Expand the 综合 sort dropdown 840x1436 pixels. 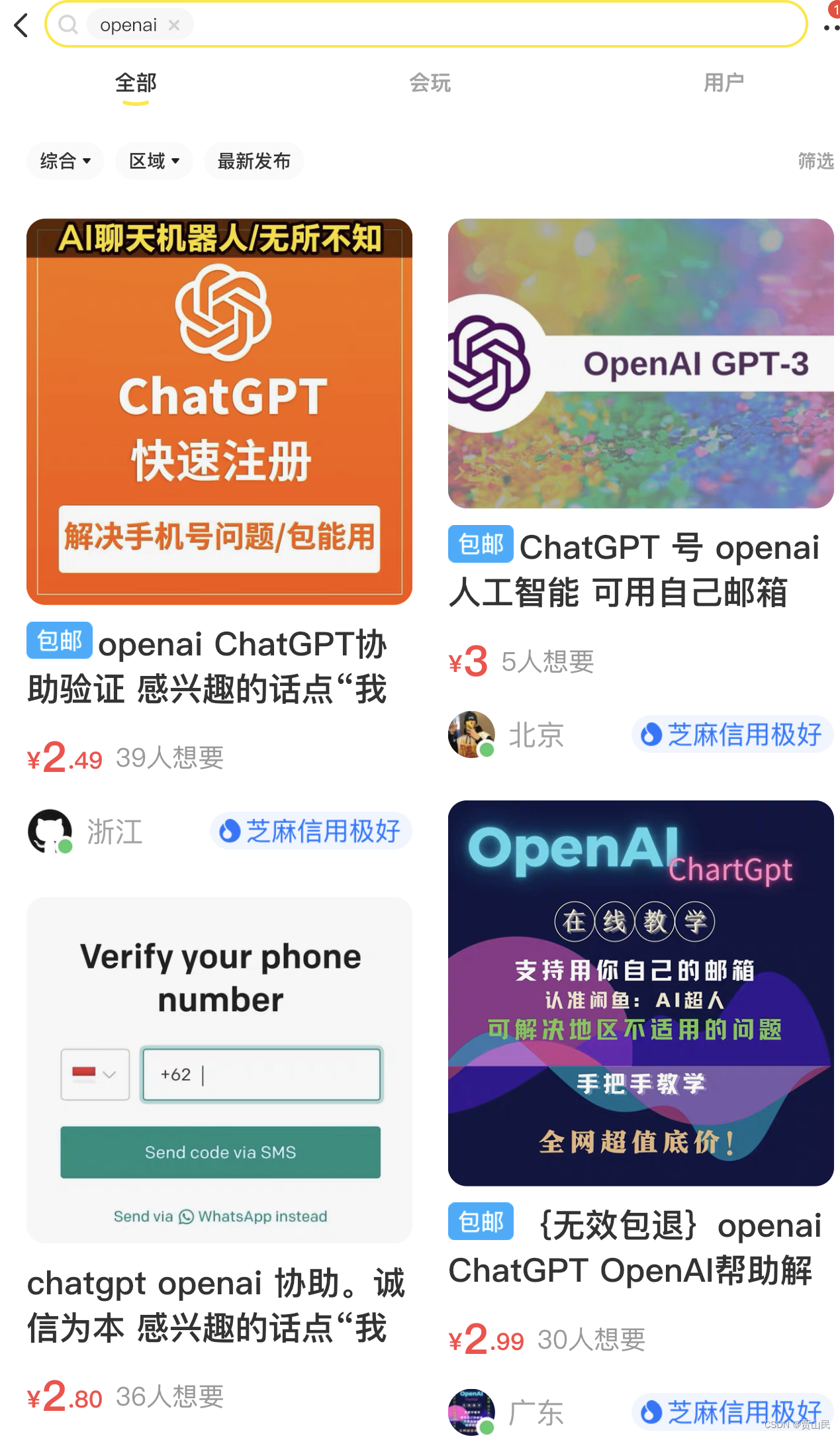coord(65,161)
